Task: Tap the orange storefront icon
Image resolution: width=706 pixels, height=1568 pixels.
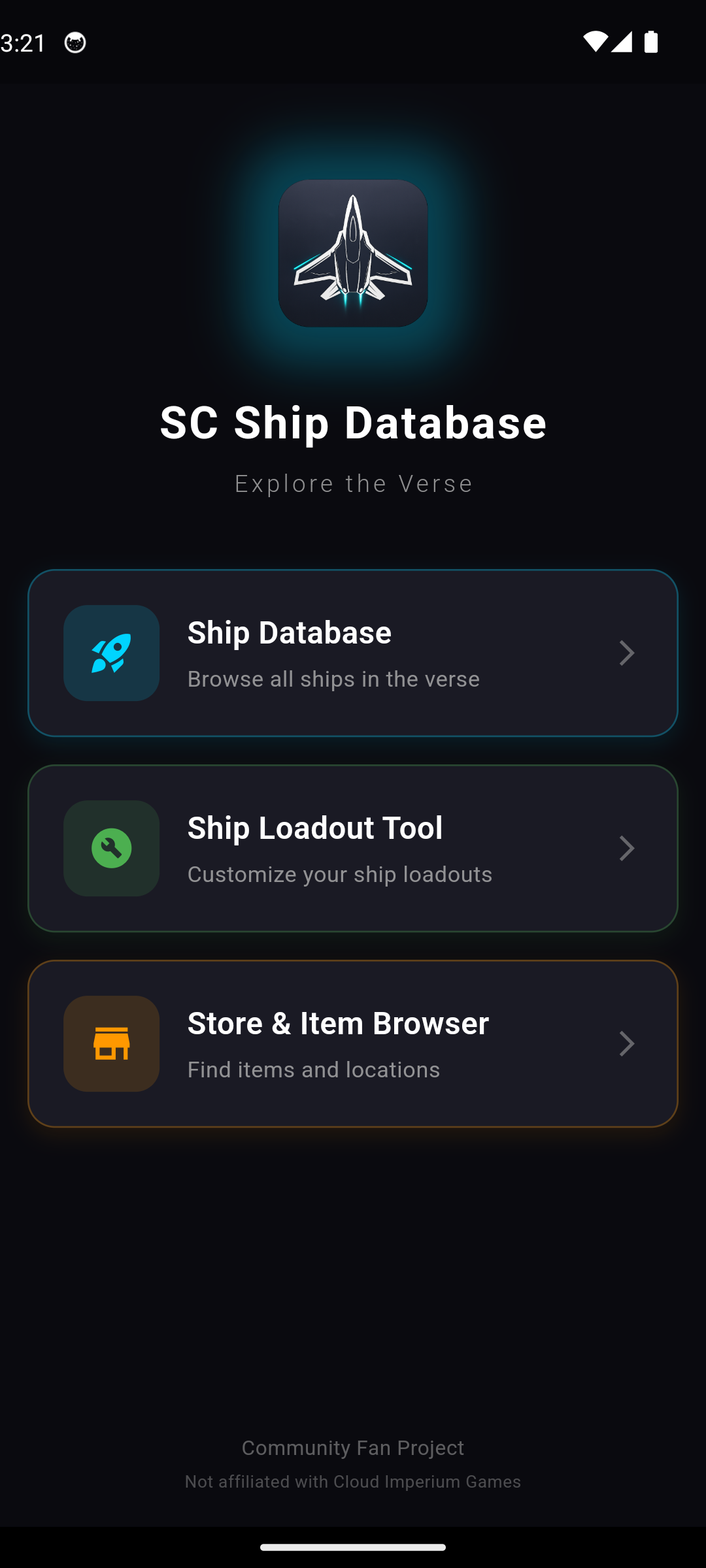Action: (x=111, y=1043)
